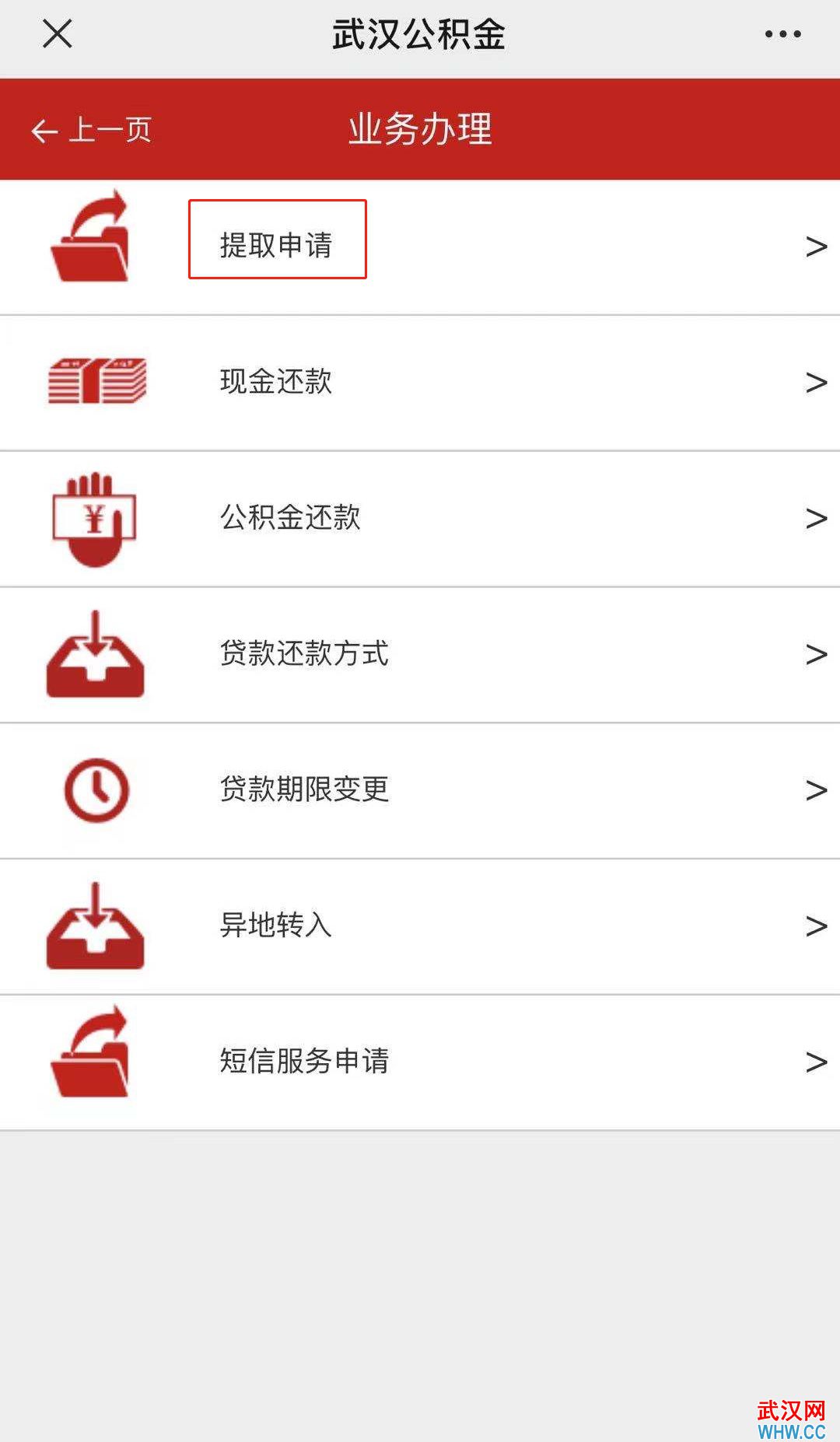Open 现金还款
The height and width of the screenshot is (1442, 840).
[x=420, y=383]
